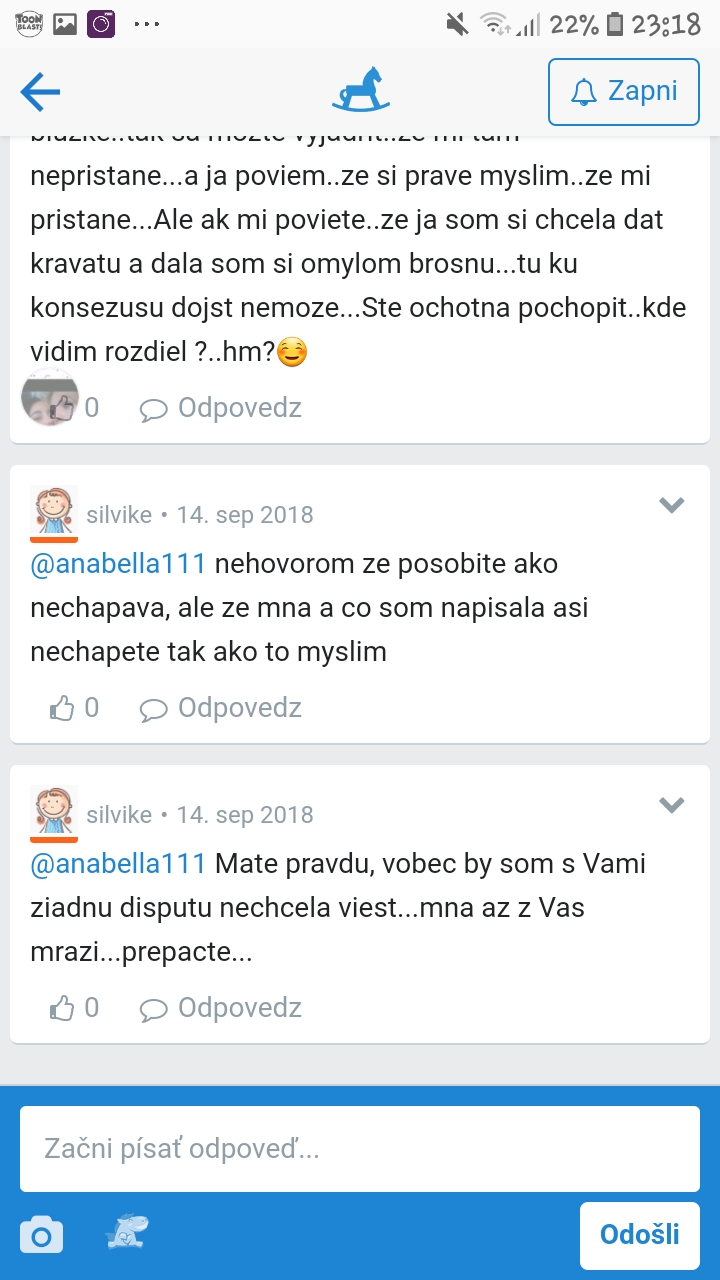Open @anabella111 mention in 'nehovorom' comment

(x=118, y=564)
